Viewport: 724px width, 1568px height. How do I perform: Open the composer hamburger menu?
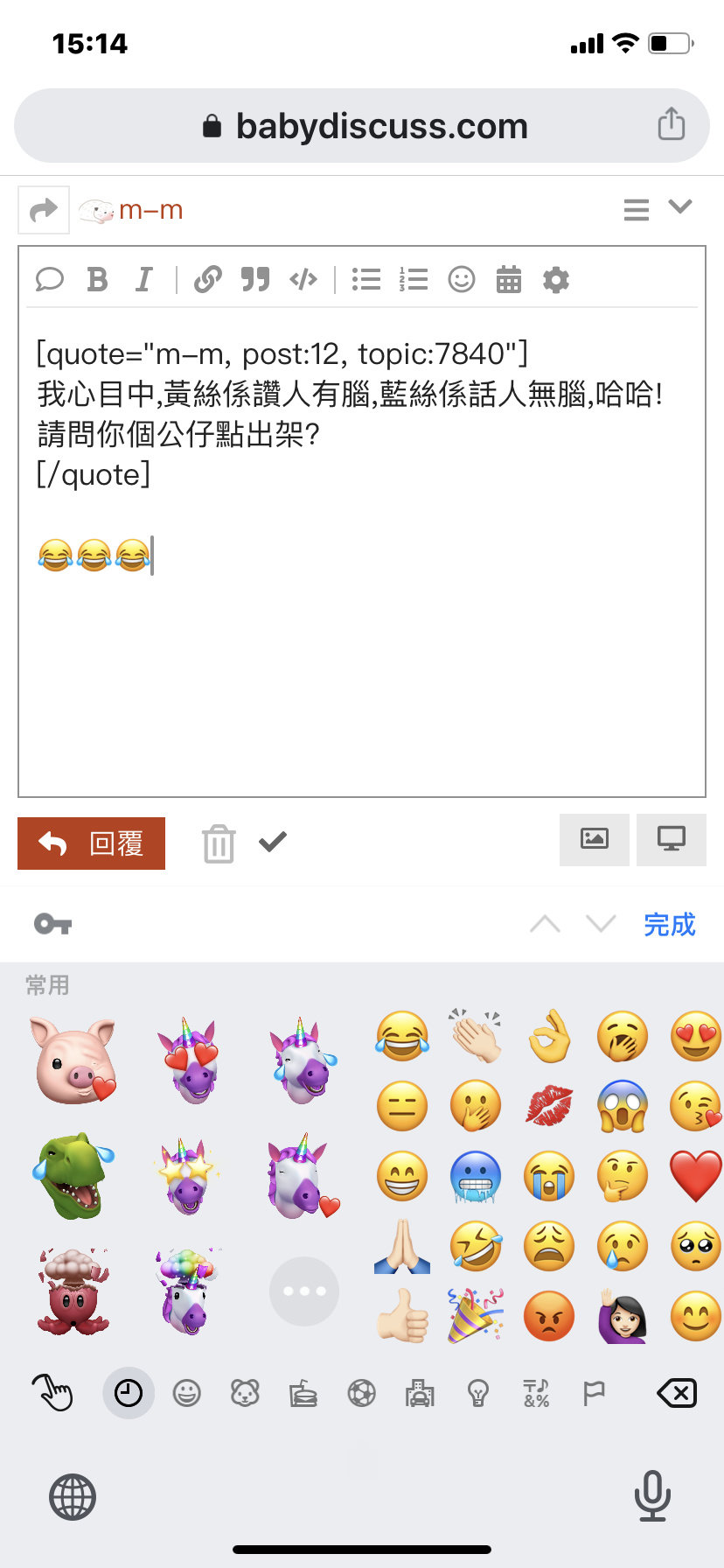pyautogui.click(x=637, y=209)
